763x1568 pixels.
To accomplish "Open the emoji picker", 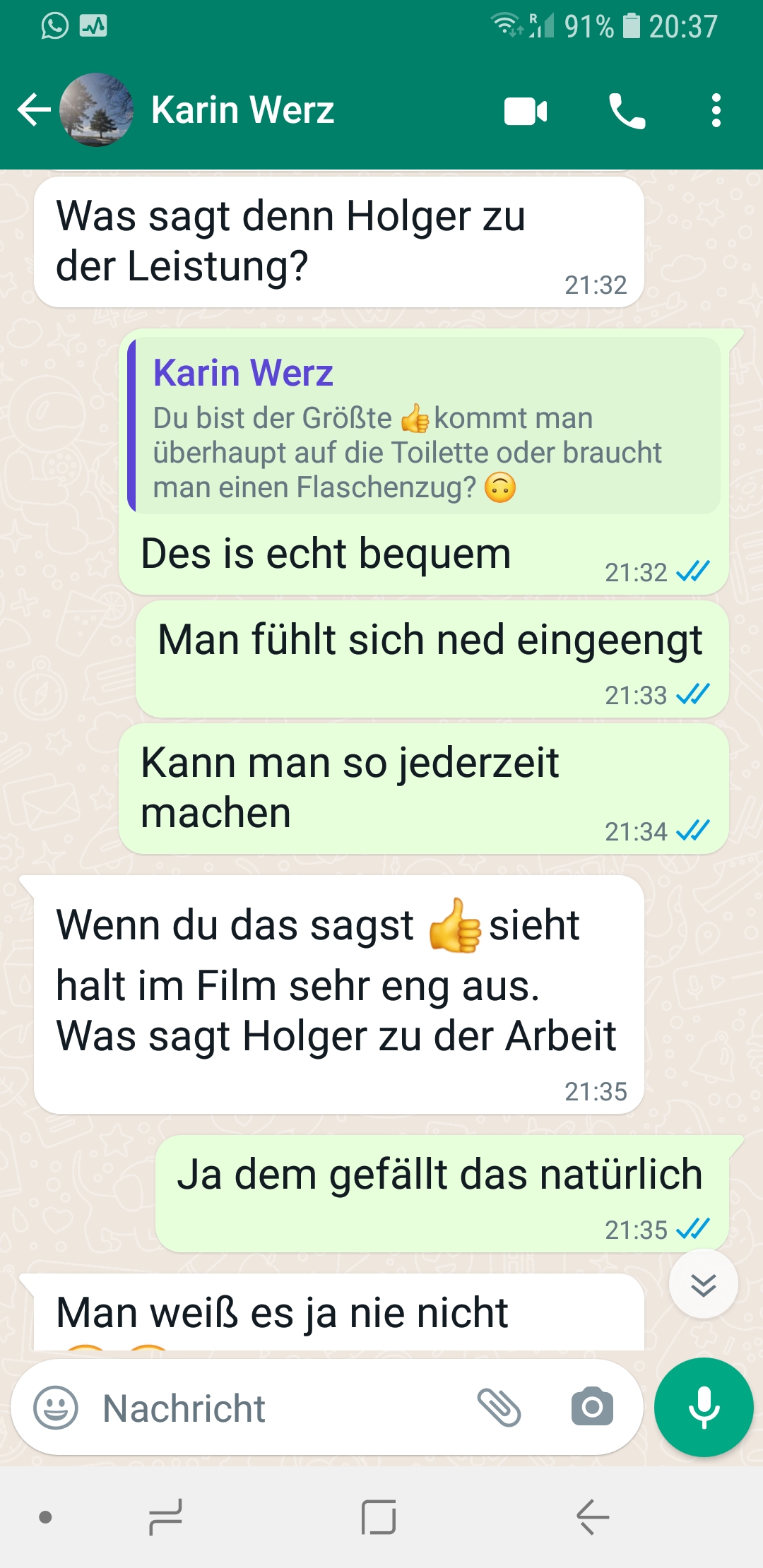I will 56,1408.
